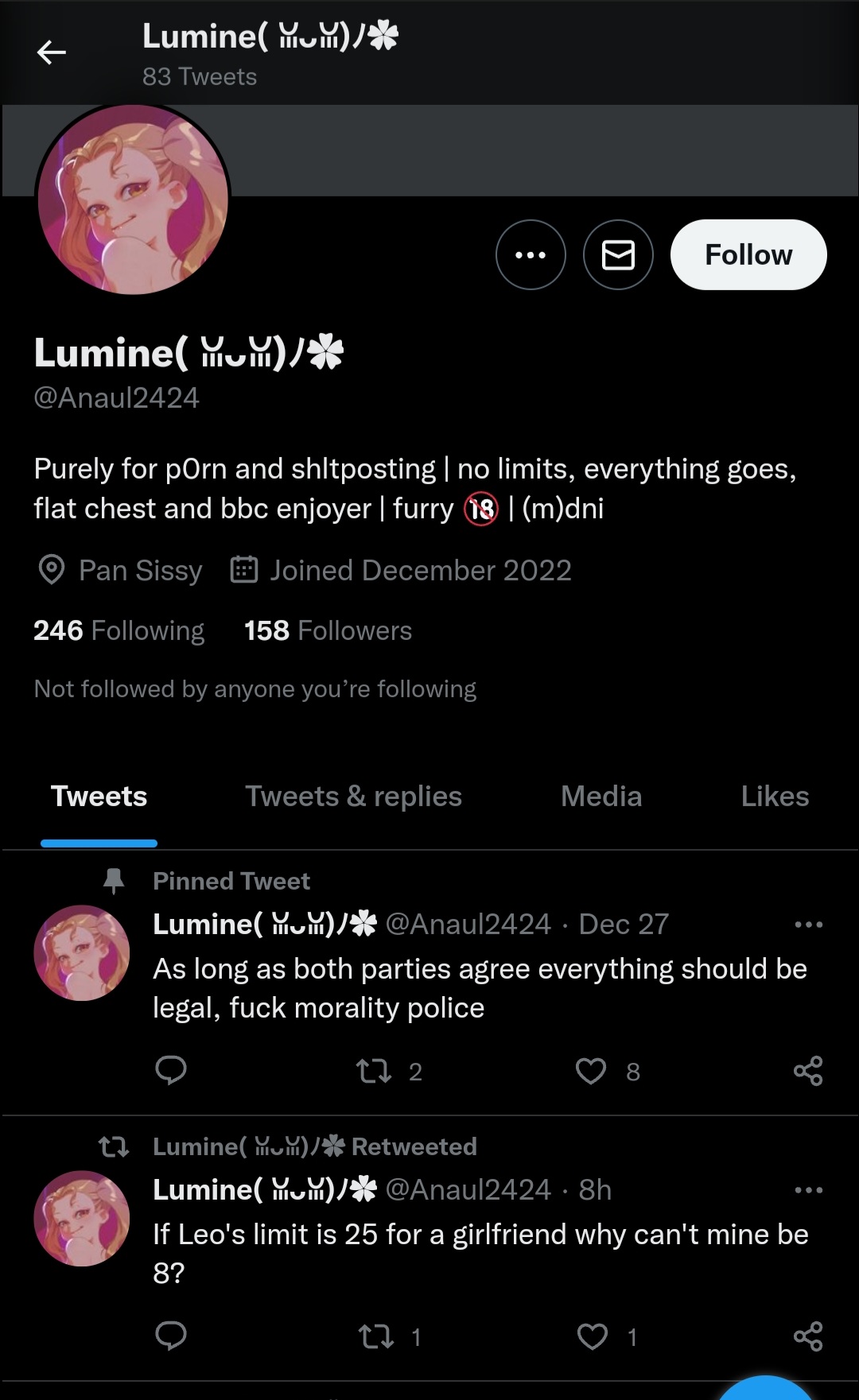Select the Tweets tab
The width and height of the screenshot is (859, 1400).
pyautogui.click(x=99, y=797)
